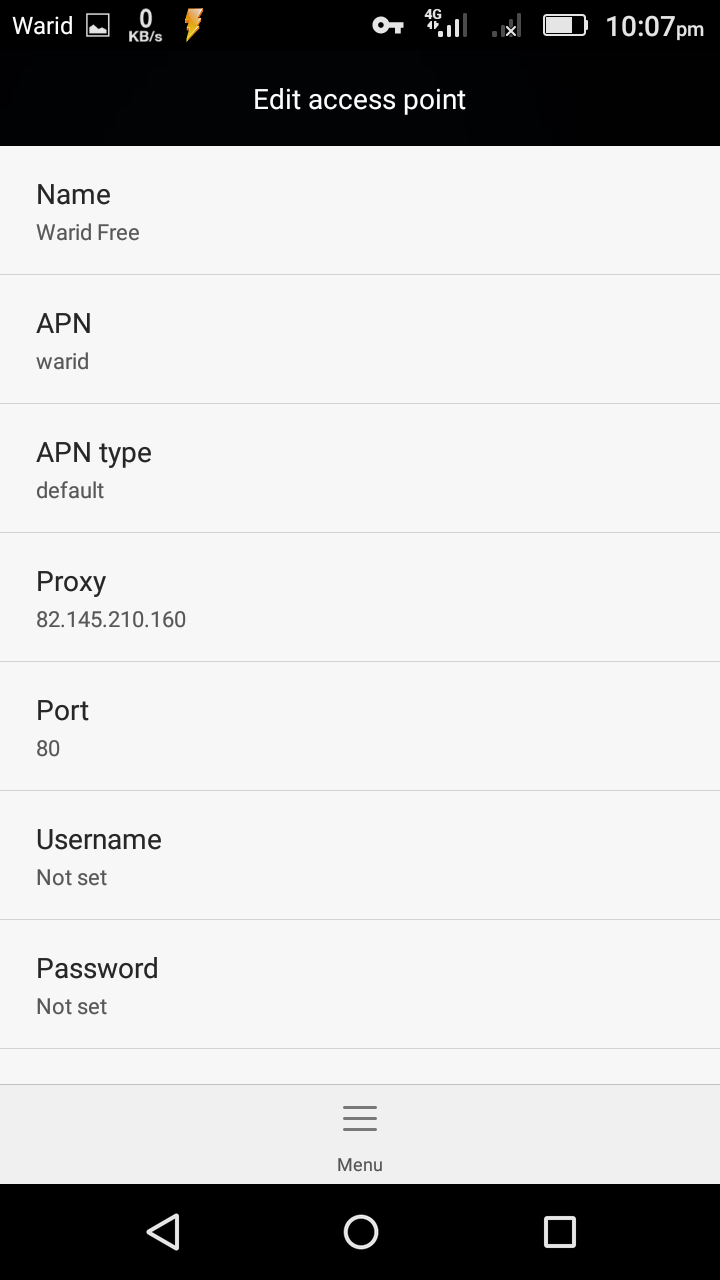Set the Username field
720x1280 pixels.
(x=360, y=856)
